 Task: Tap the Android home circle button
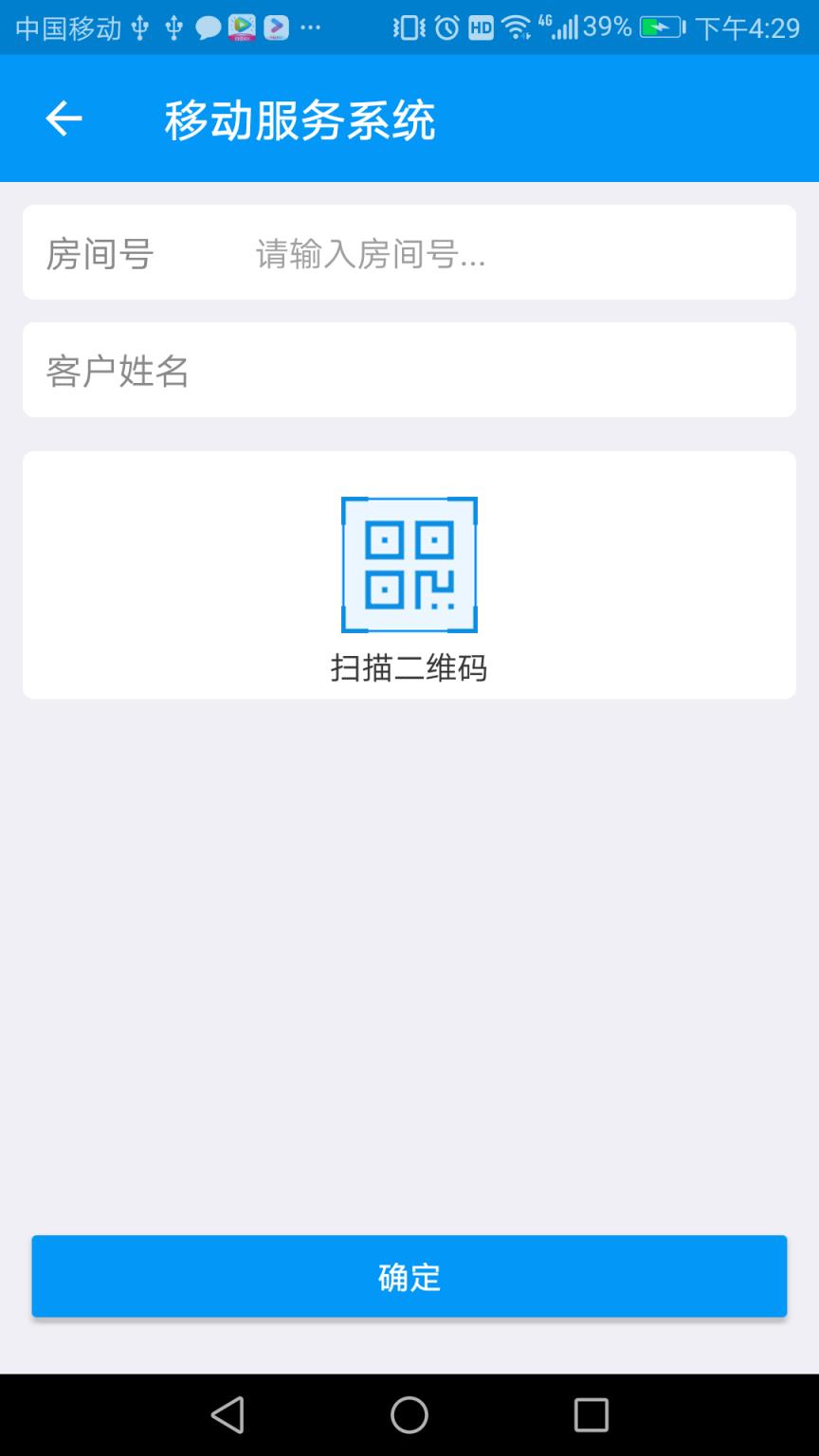click(409, 1416)
